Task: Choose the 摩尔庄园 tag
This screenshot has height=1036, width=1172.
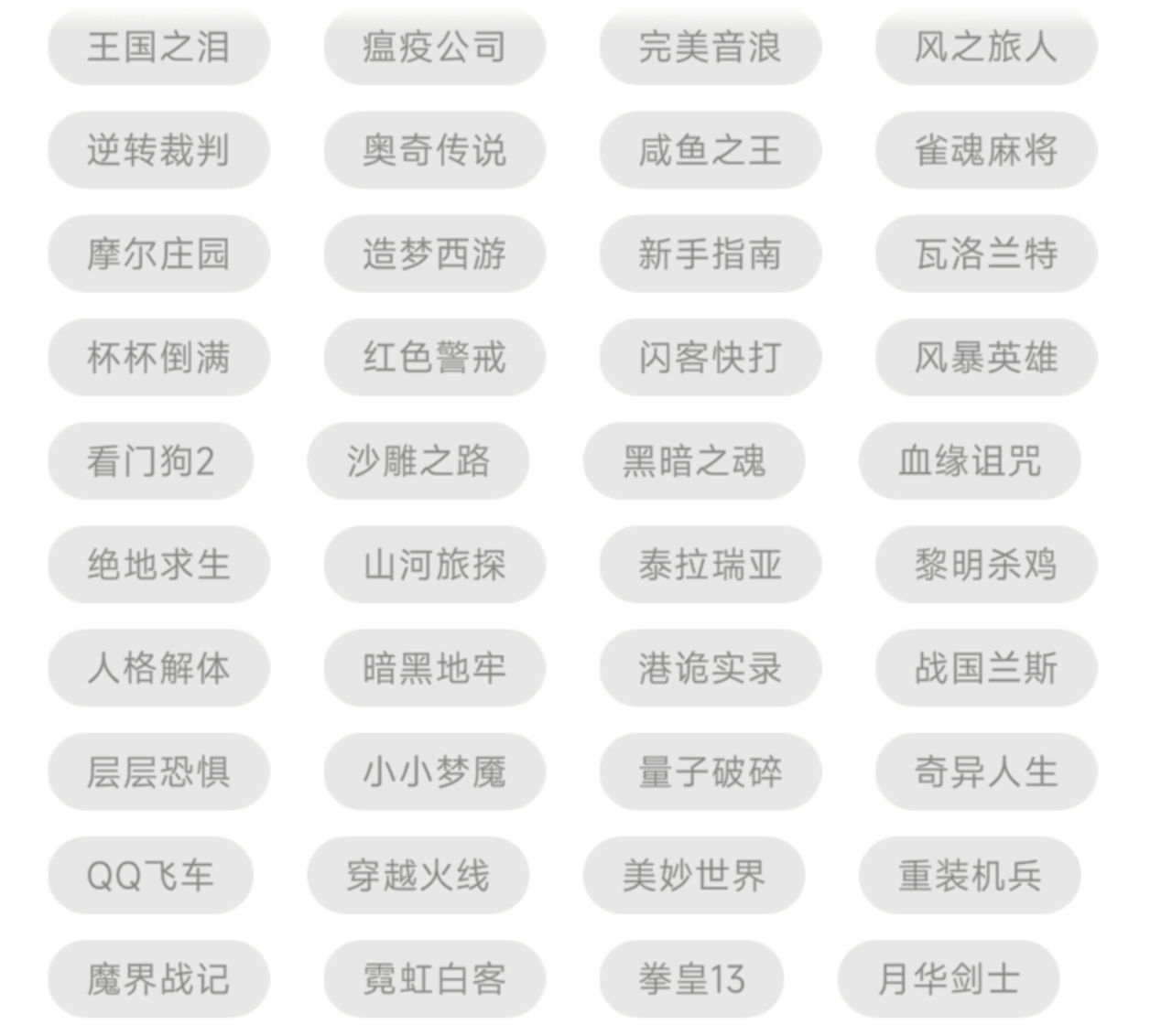Action: click(x=158, y=254)
